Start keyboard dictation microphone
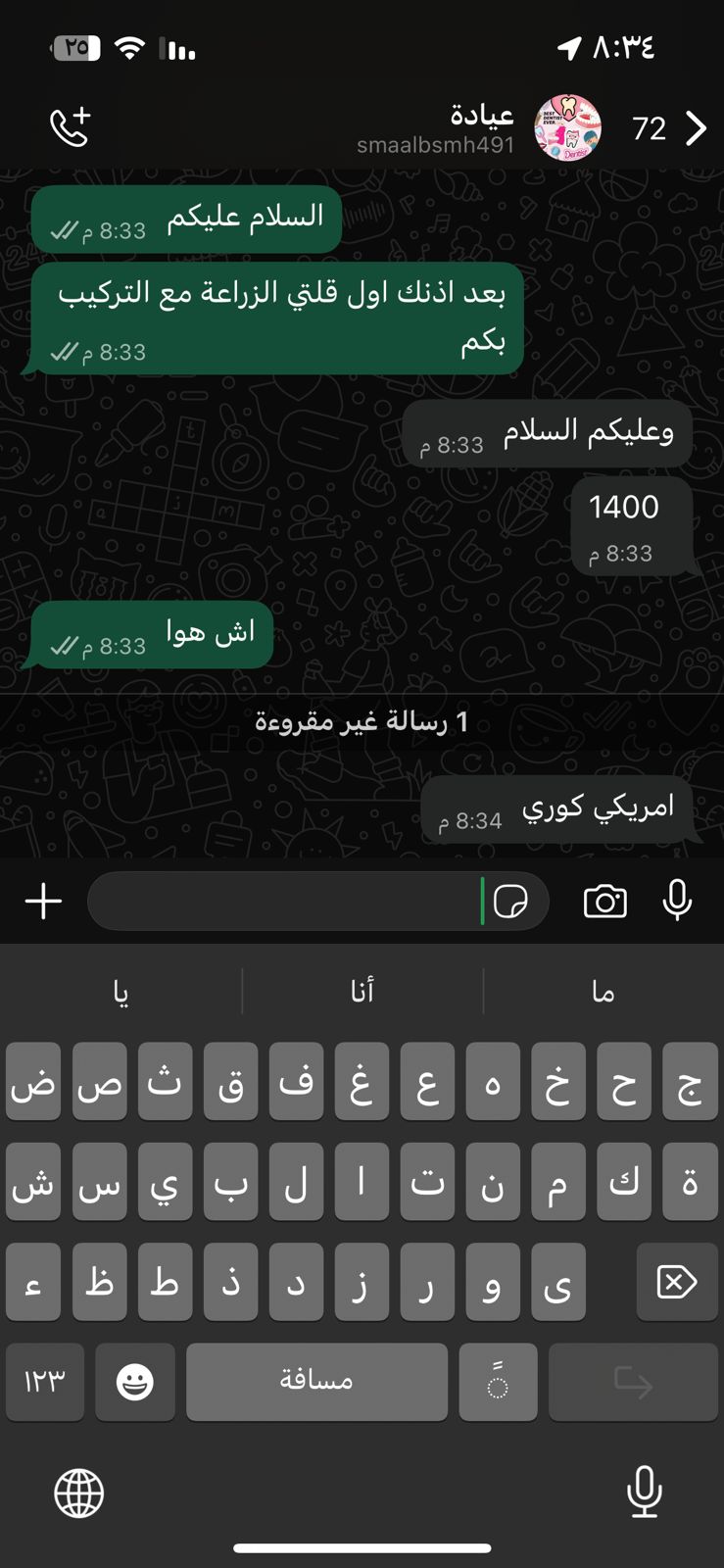Screen dimensions: 724x1568 tap(644, 1493)
